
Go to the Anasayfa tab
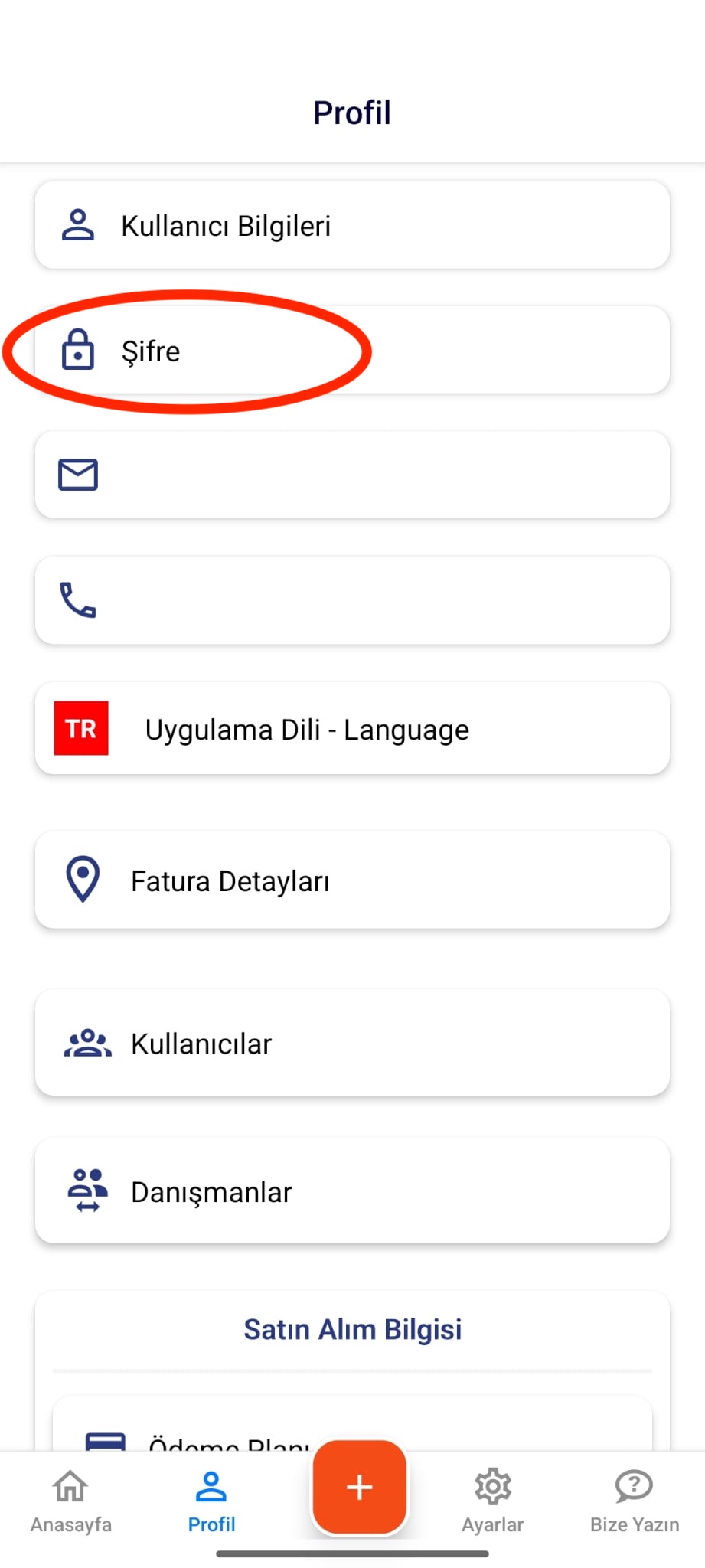tap(70, 1501)
